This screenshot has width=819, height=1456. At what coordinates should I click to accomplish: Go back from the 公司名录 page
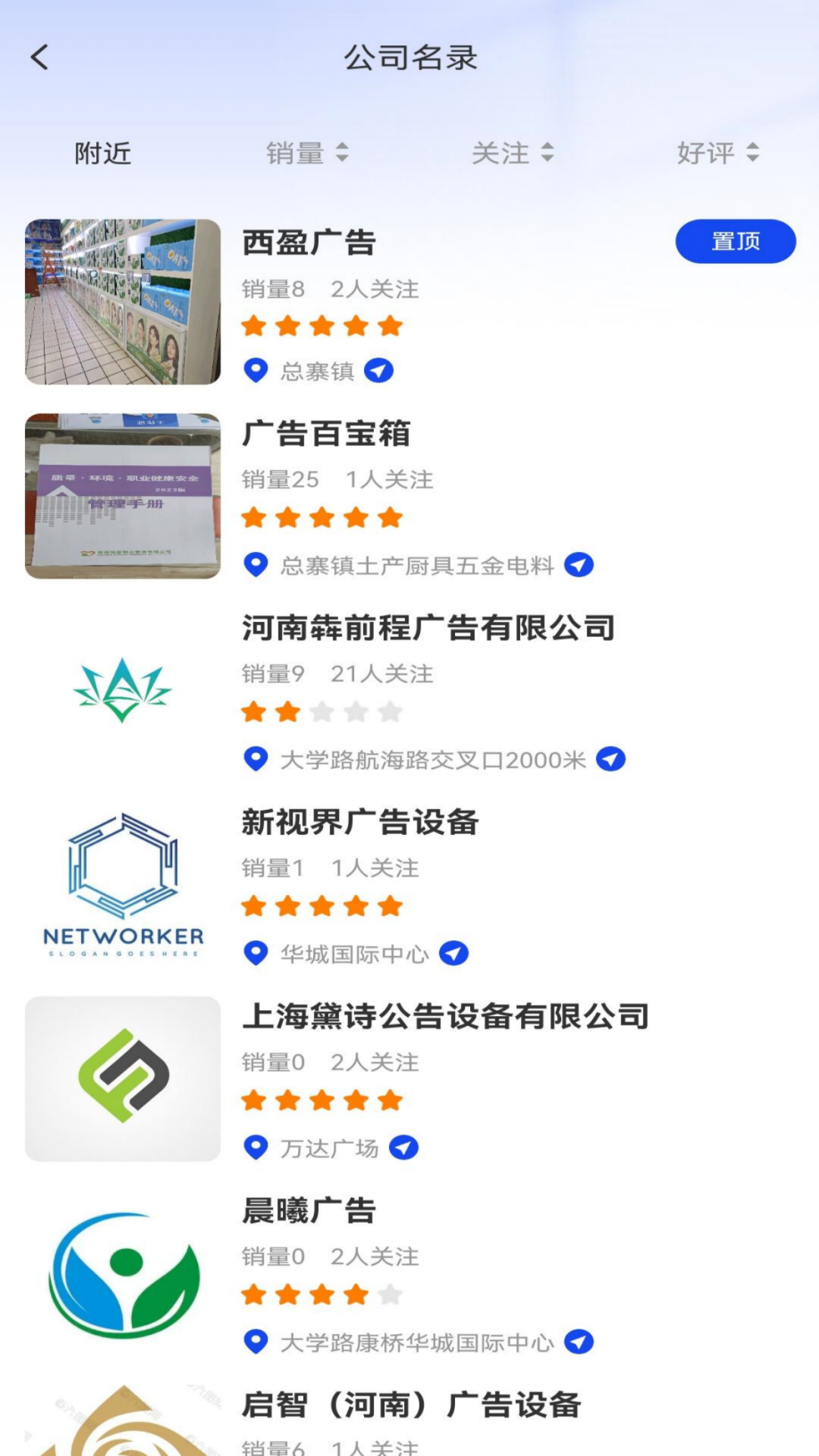pos(39,58)
